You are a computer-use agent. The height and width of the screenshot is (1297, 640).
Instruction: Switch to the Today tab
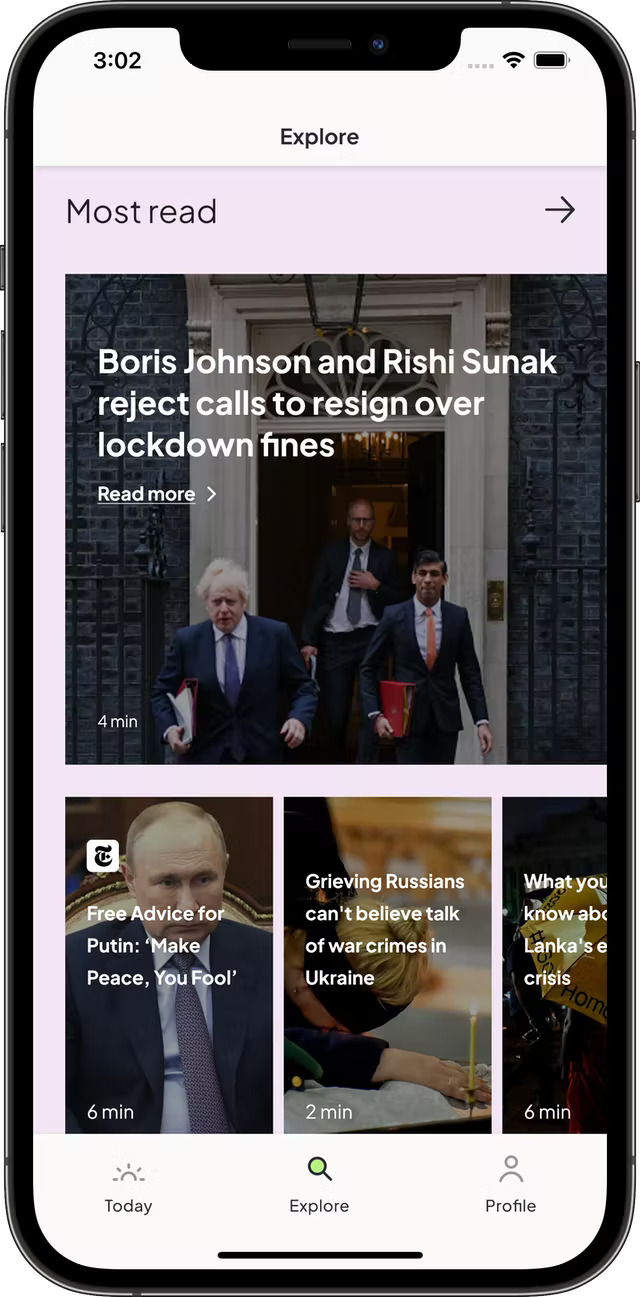click(128, 1187)
